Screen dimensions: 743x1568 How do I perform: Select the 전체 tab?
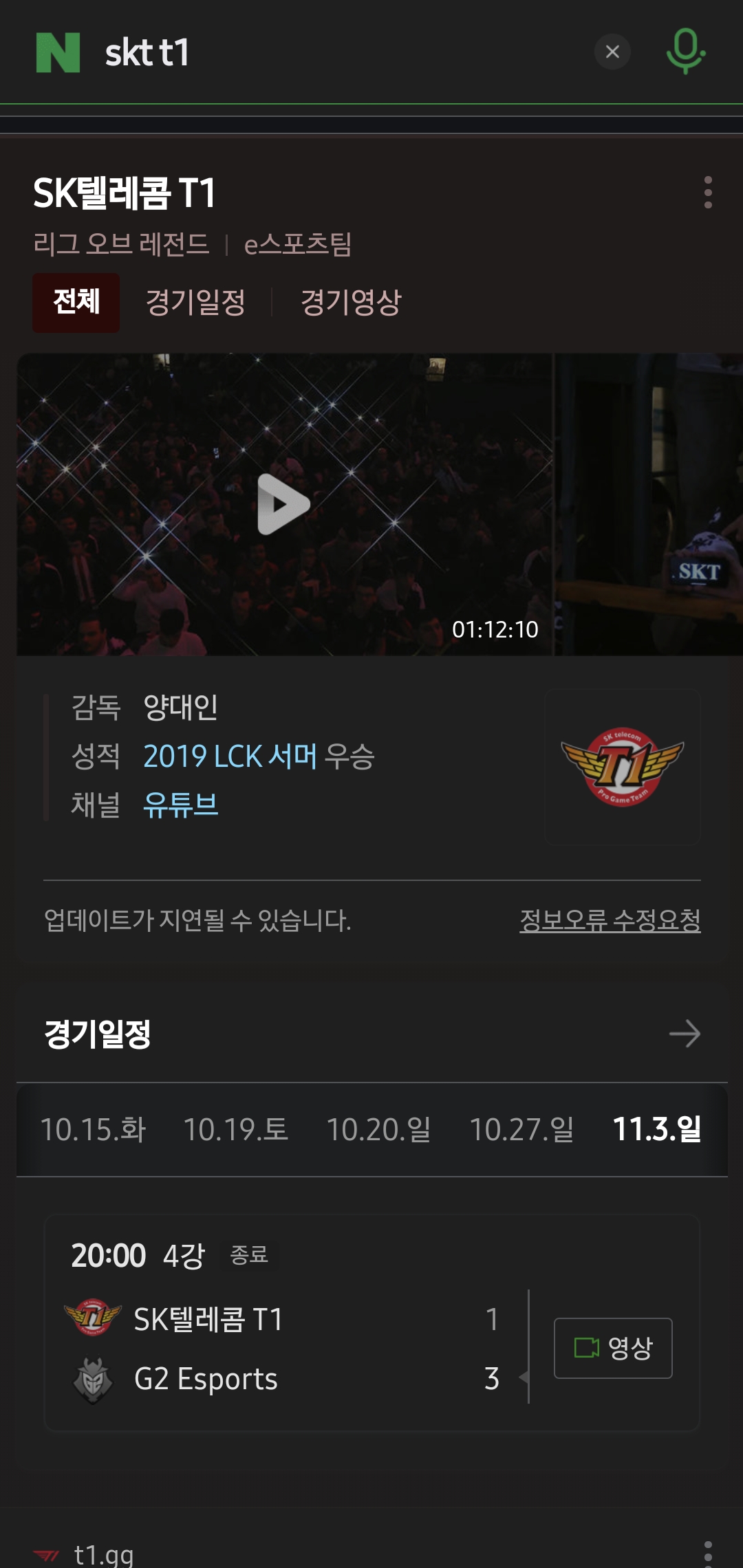(x=76, y=303)
